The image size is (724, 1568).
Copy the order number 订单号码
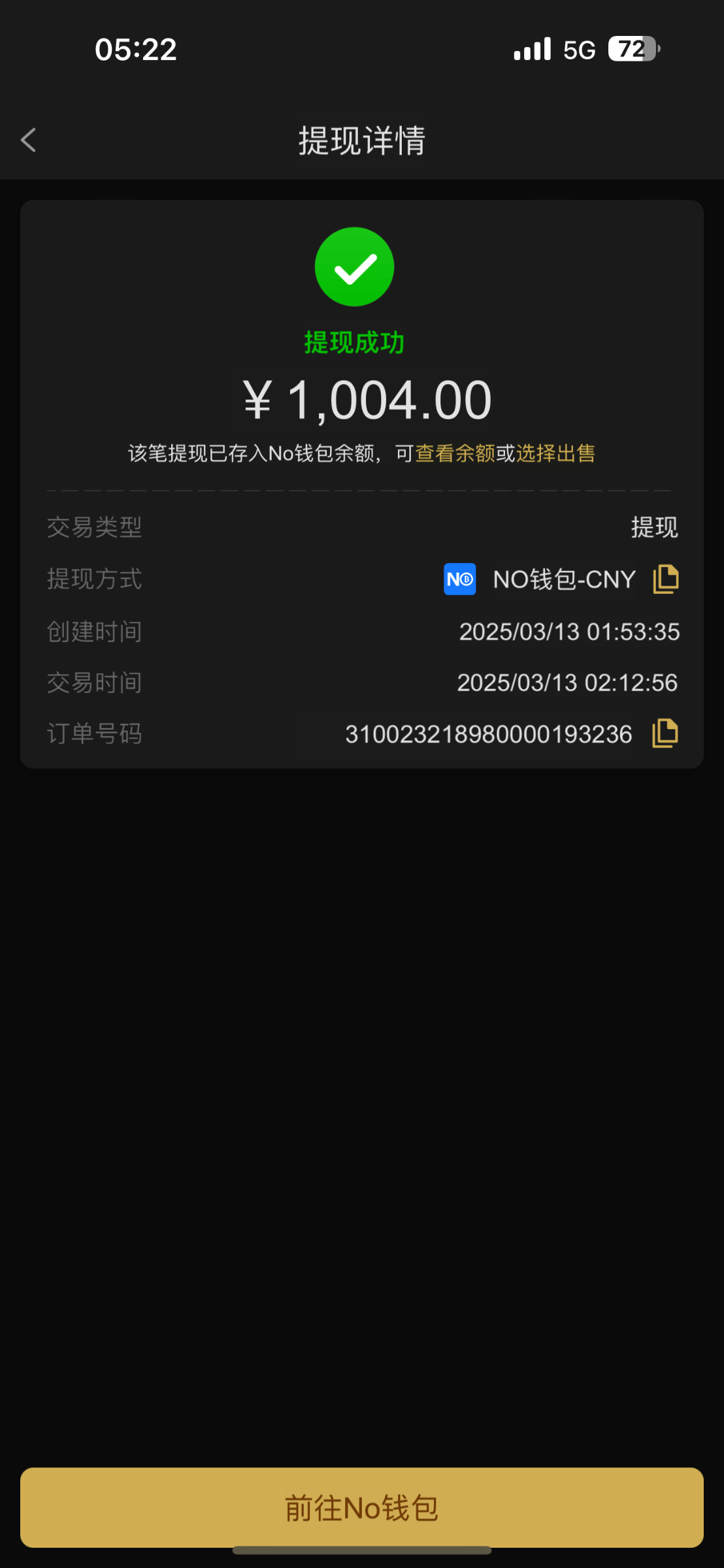(x=665, y=733)
